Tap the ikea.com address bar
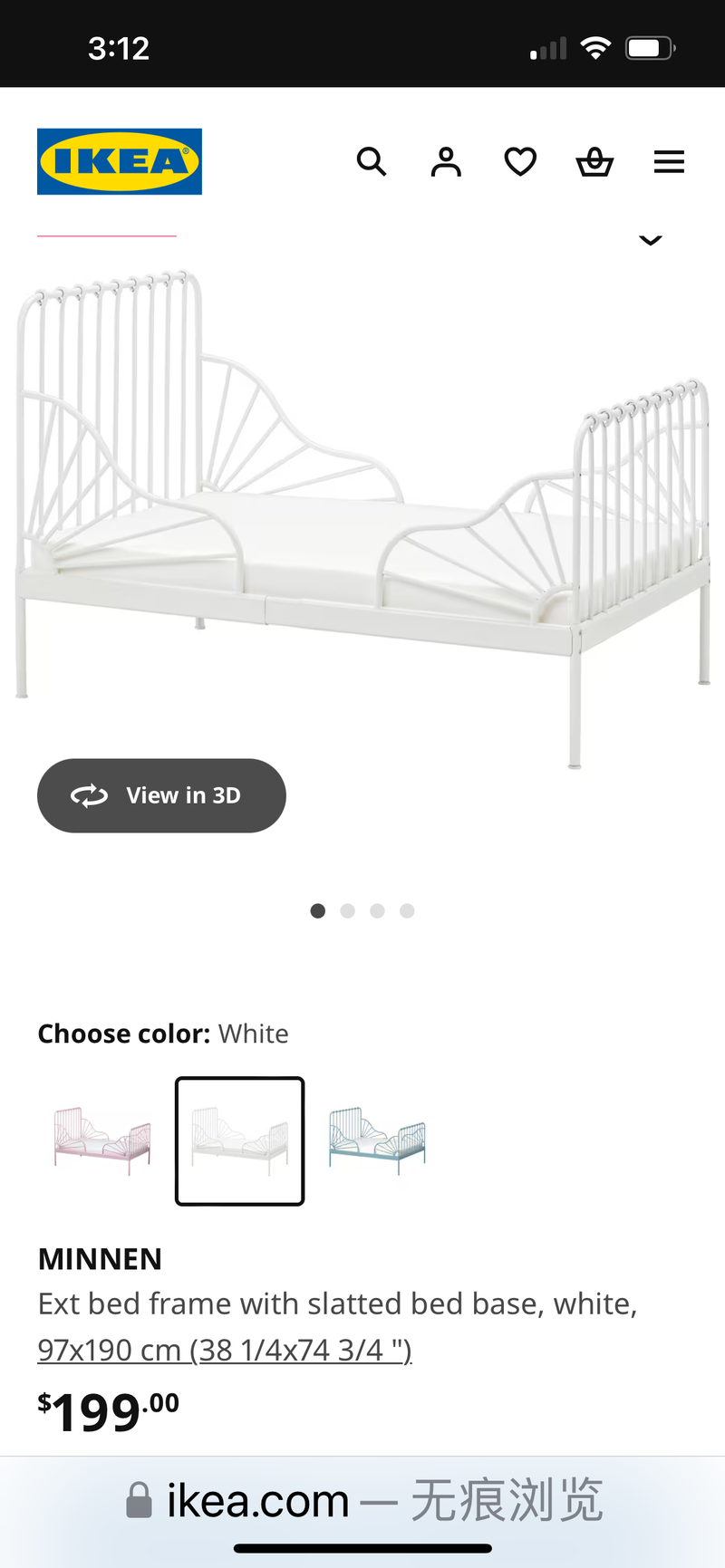 (362, 1501)
